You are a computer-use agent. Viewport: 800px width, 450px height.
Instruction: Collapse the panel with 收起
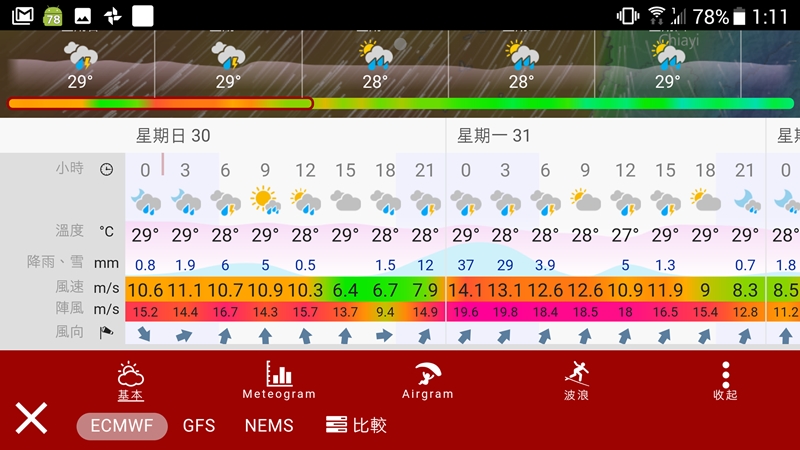(725, 381)
